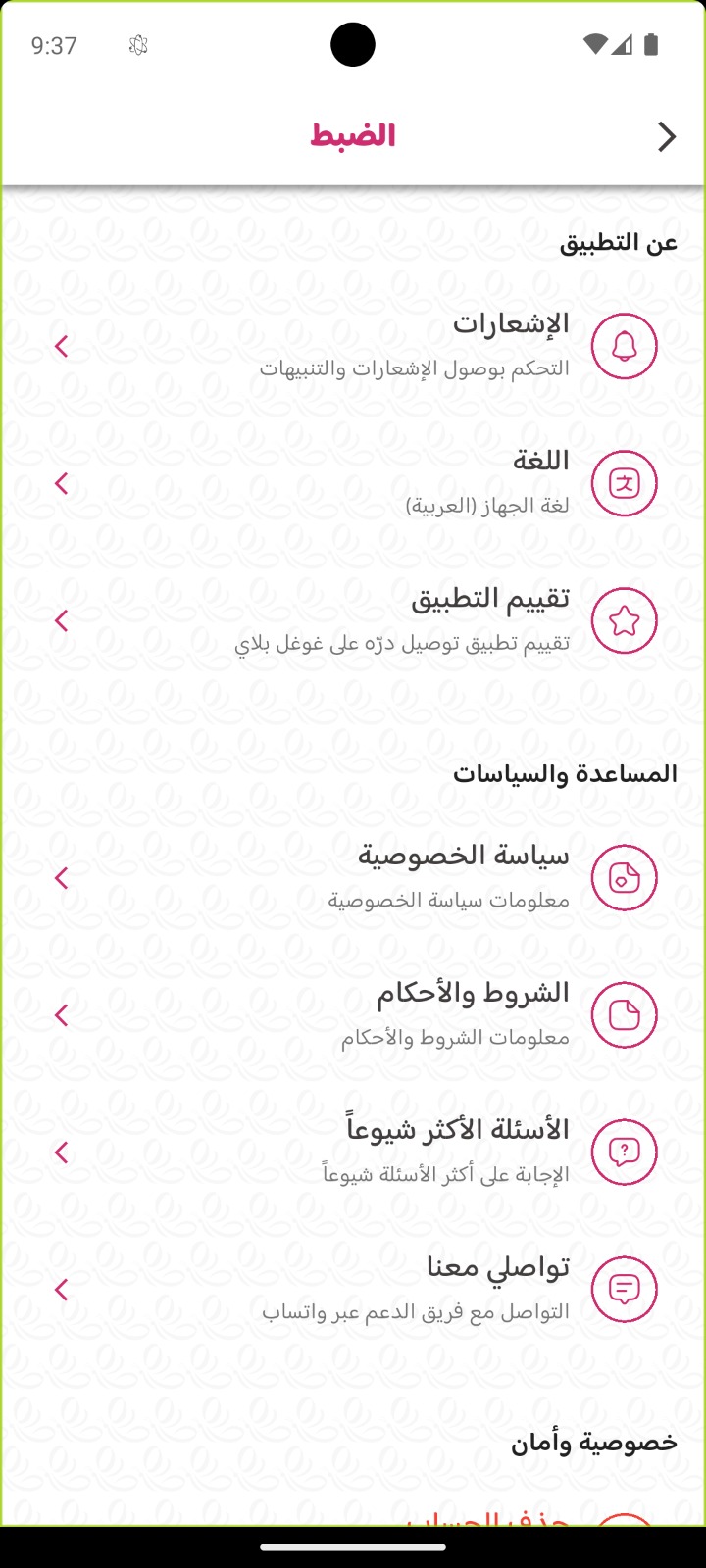
Task: Tap the clock showing 9:37
Action: [x=52, y=43]
